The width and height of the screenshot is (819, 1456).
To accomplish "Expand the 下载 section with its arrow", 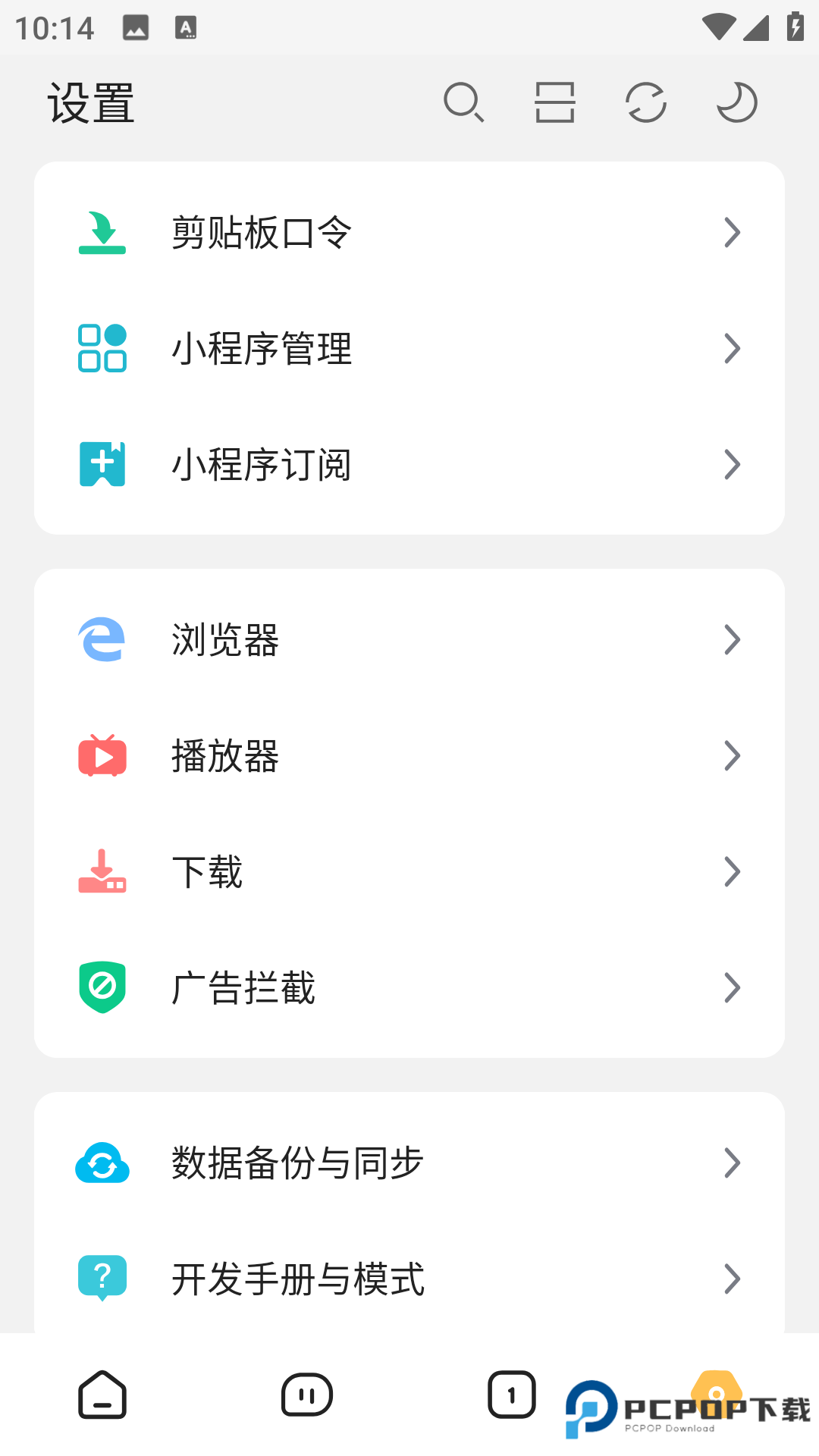I will (x=731, y=871).
